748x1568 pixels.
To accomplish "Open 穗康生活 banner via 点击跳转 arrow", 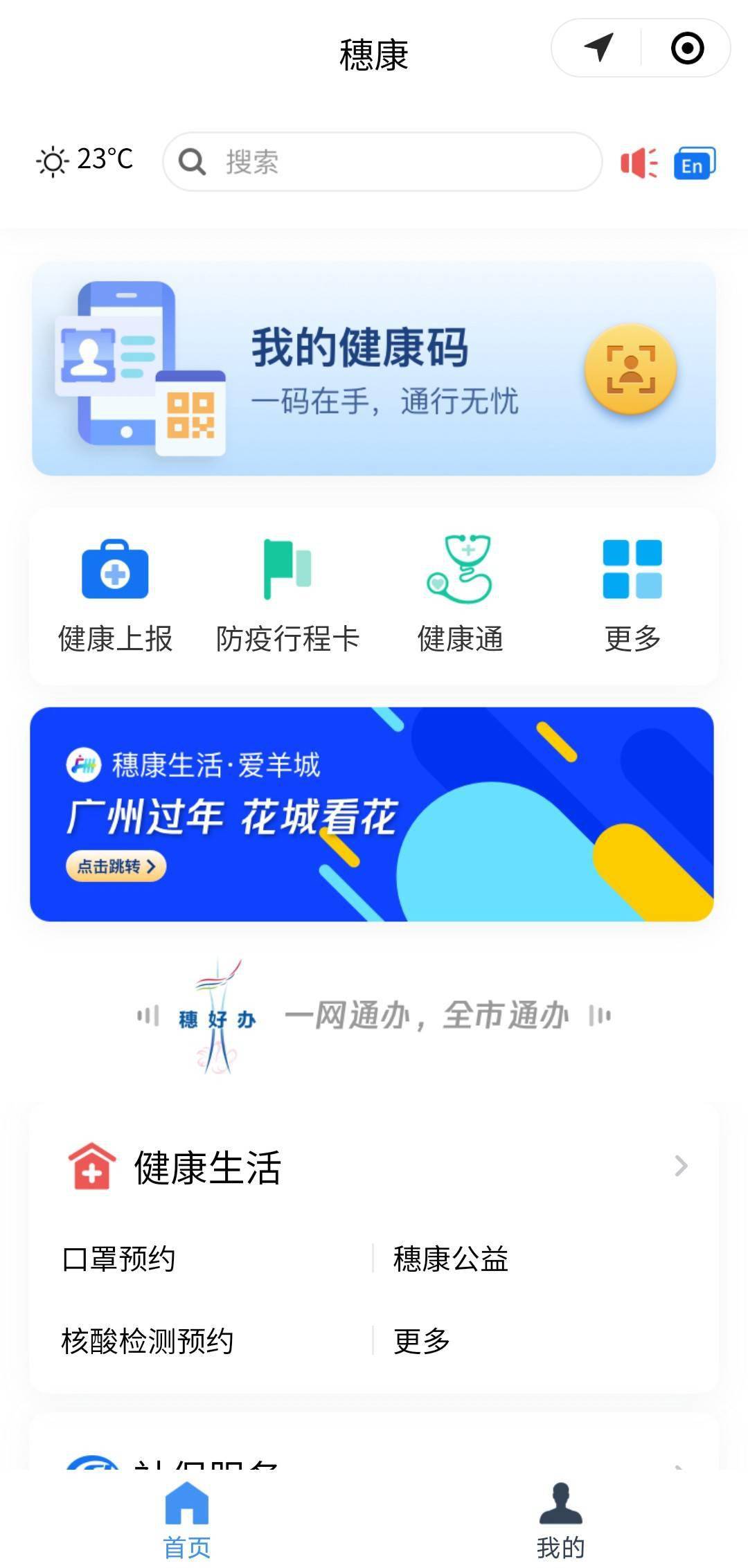I will (x=116, y=867).
